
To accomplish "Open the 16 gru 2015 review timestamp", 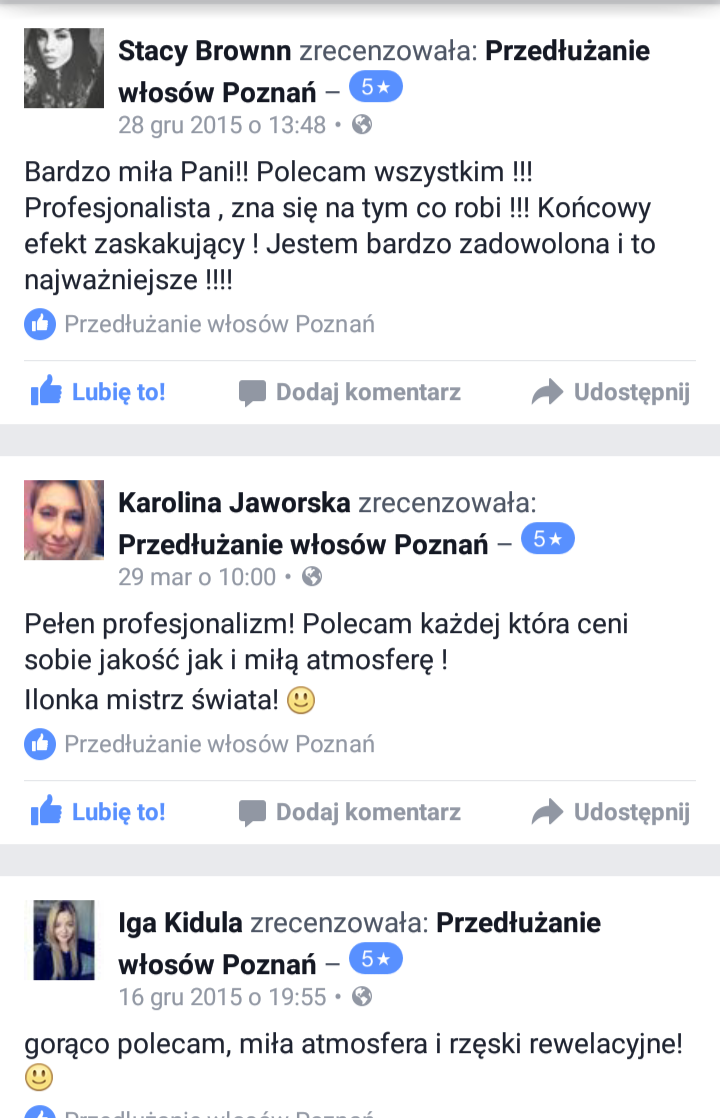I will [222, 997].
